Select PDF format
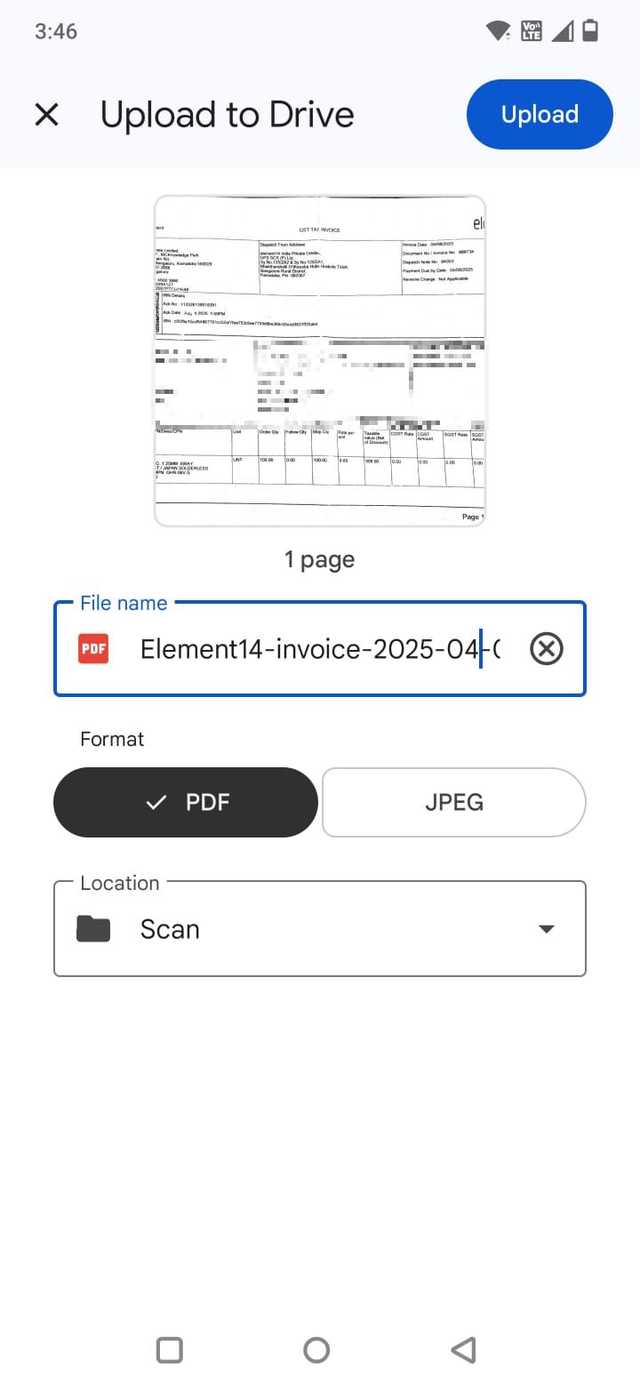This screenshot has width=640, height=1387. 186,802
